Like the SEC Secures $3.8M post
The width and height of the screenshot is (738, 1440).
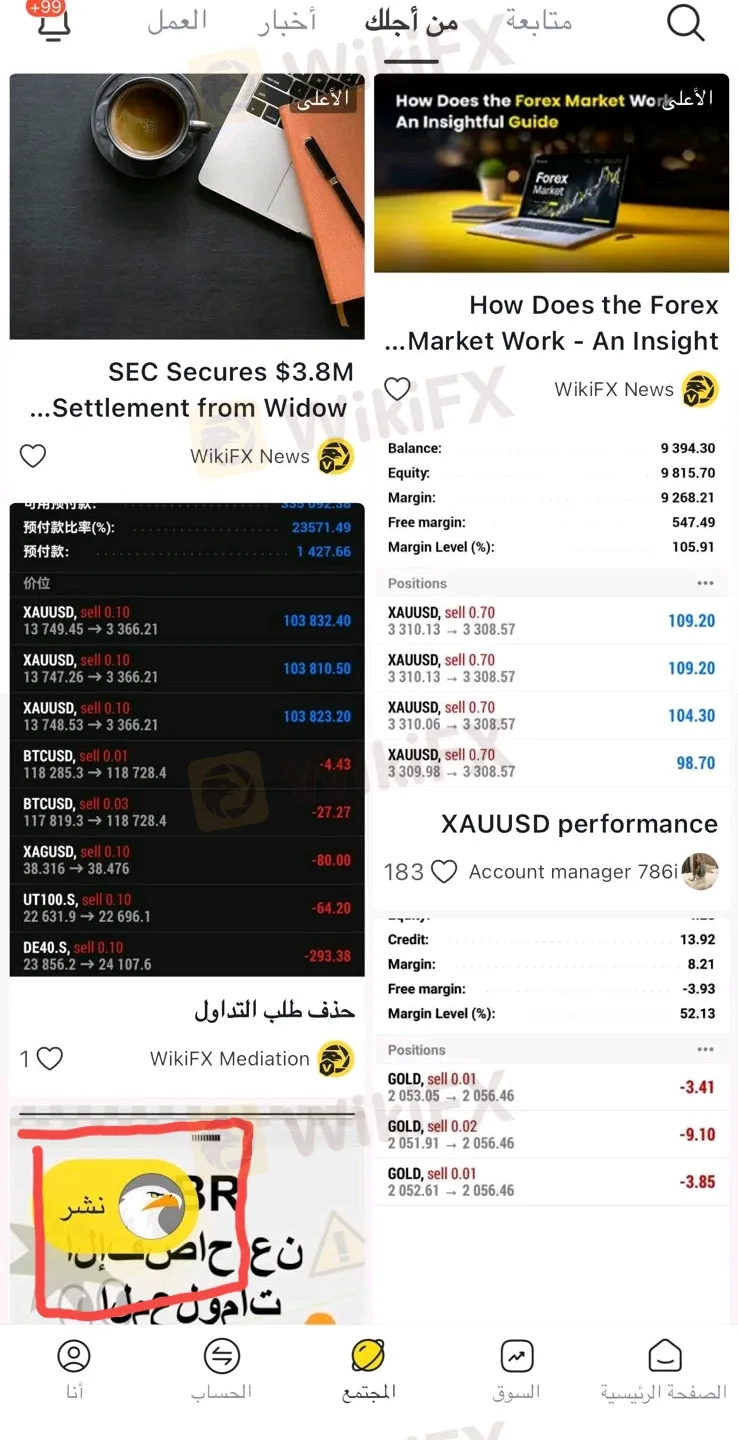pyautogui.click(x=33, y=456)
